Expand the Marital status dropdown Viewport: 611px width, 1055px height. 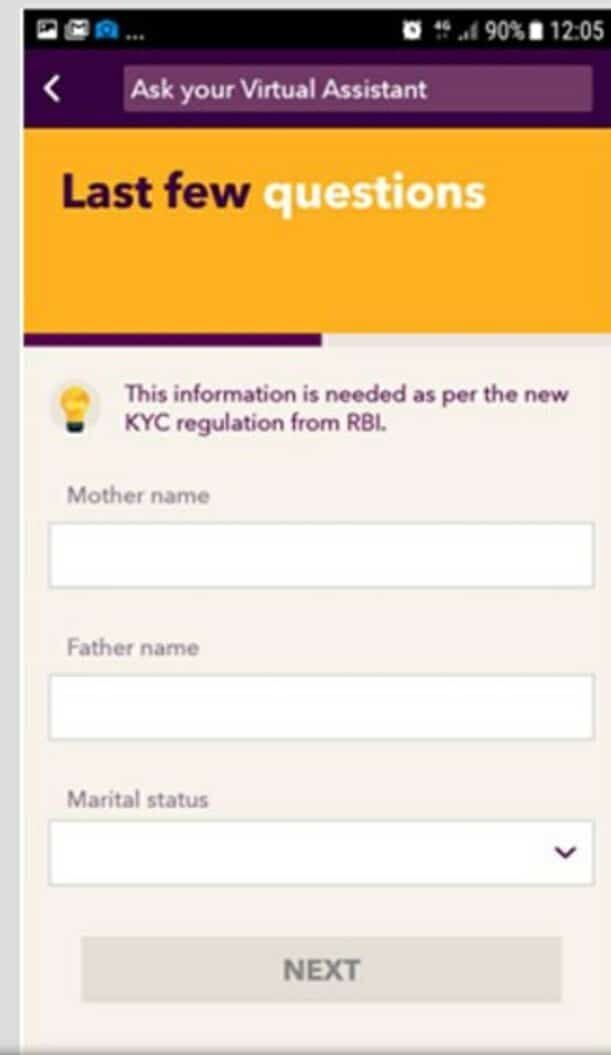pyautogui.click(x=321, y=853)
